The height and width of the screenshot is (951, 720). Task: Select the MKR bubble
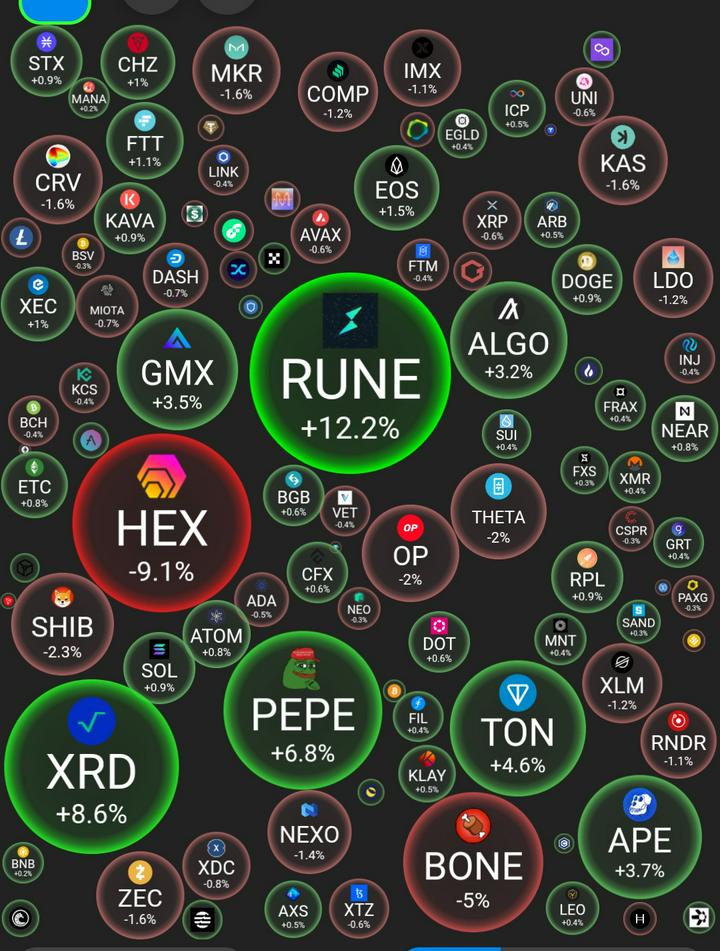click(x=236, y=70)
